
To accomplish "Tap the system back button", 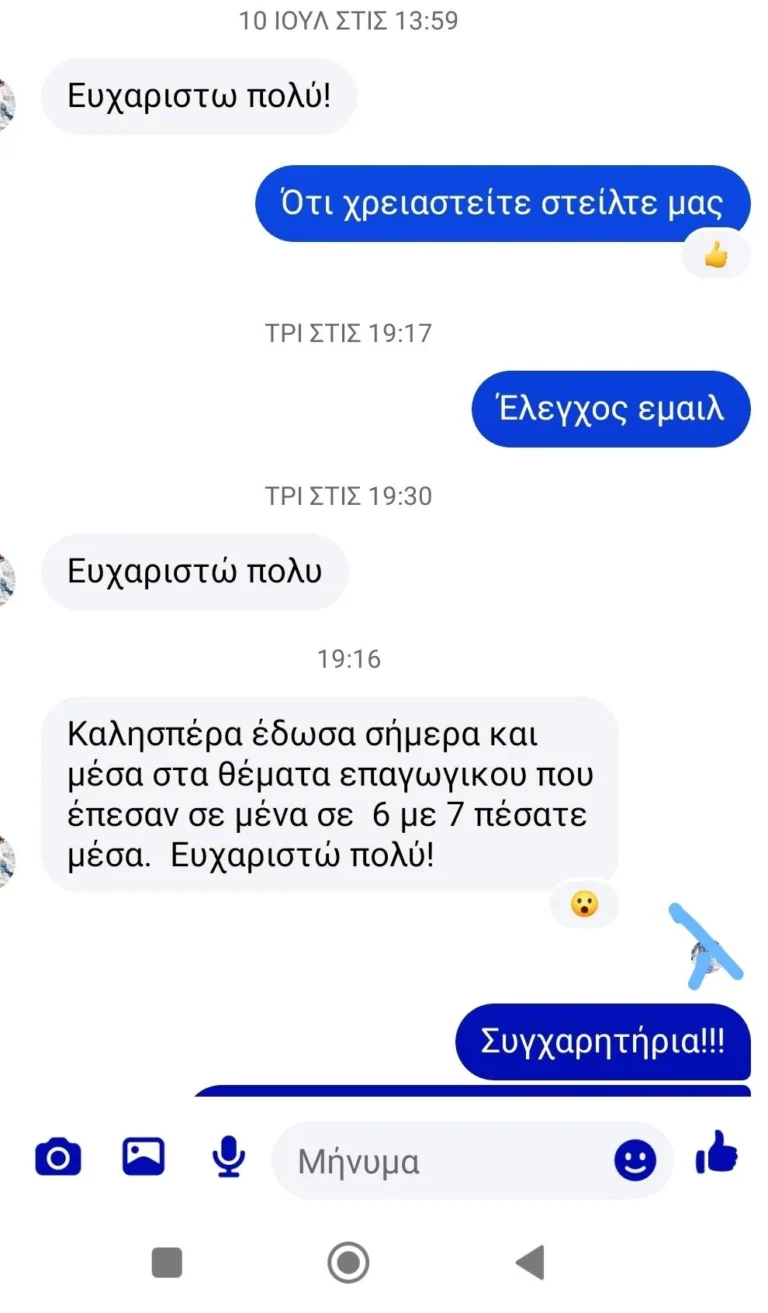I will (530, 1263).
